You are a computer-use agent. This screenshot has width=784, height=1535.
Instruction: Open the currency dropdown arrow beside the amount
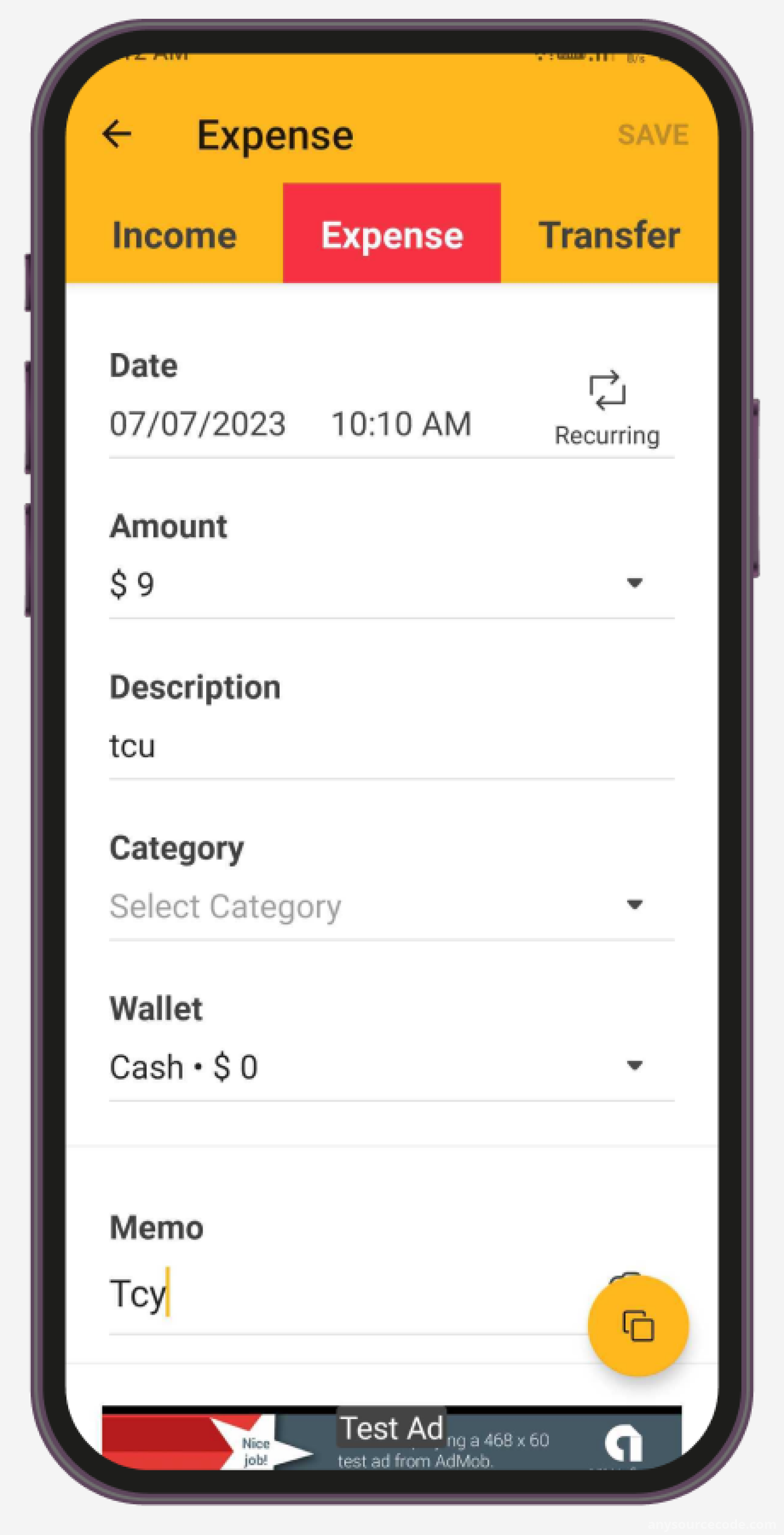[x=635, y=582]
